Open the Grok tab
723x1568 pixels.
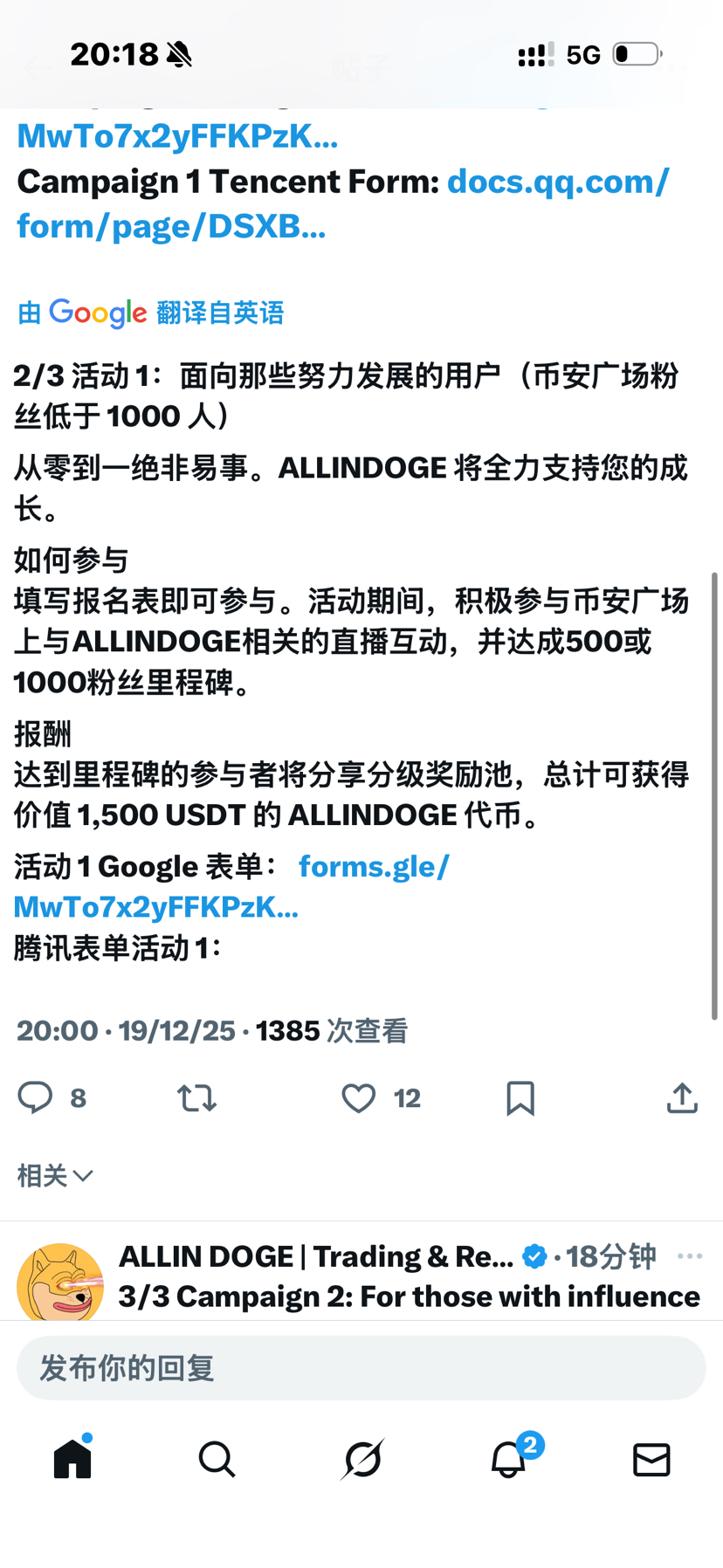[x=361, y=1459]
